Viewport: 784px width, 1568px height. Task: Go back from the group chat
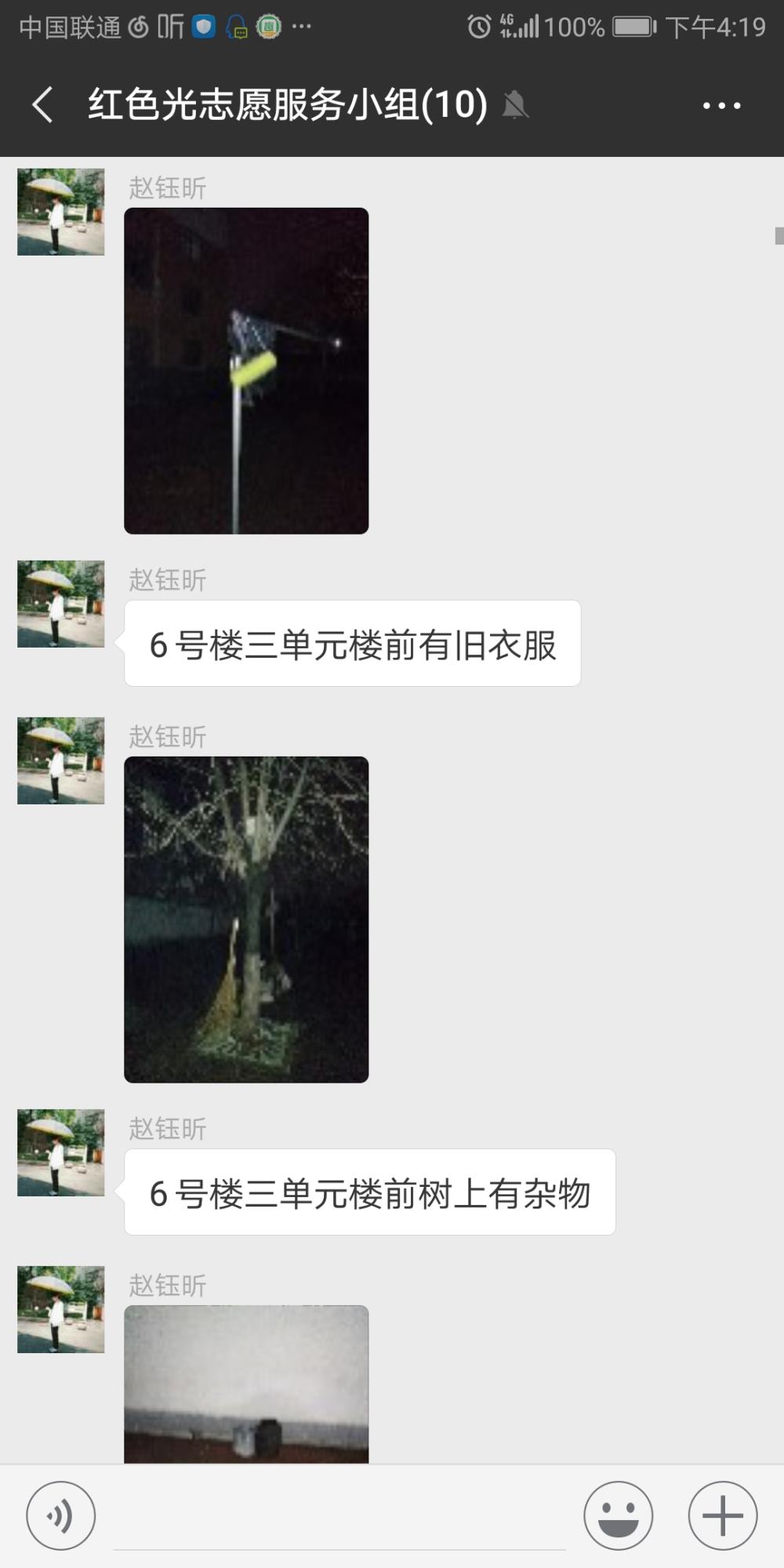43,105
